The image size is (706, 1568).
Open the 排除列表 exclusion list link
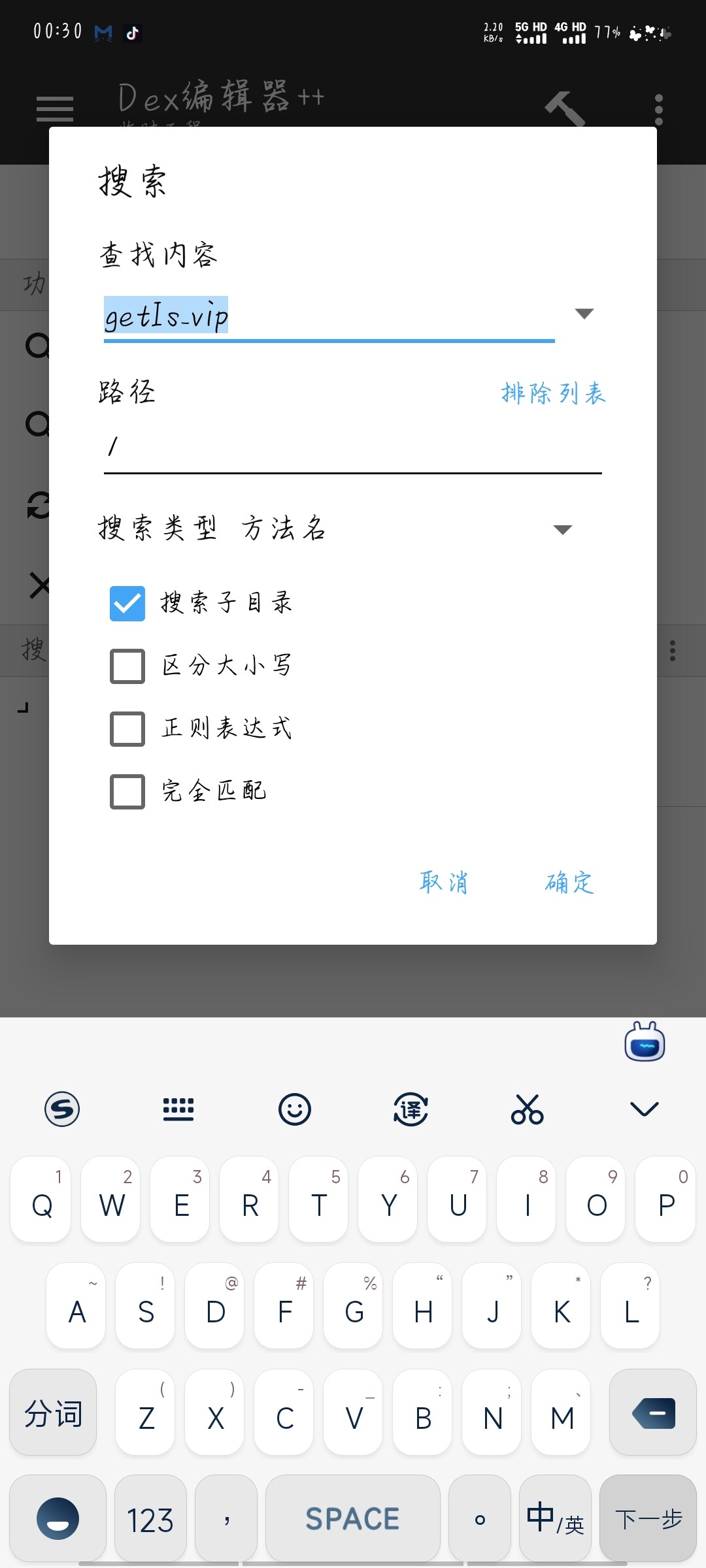click(554, 393)
